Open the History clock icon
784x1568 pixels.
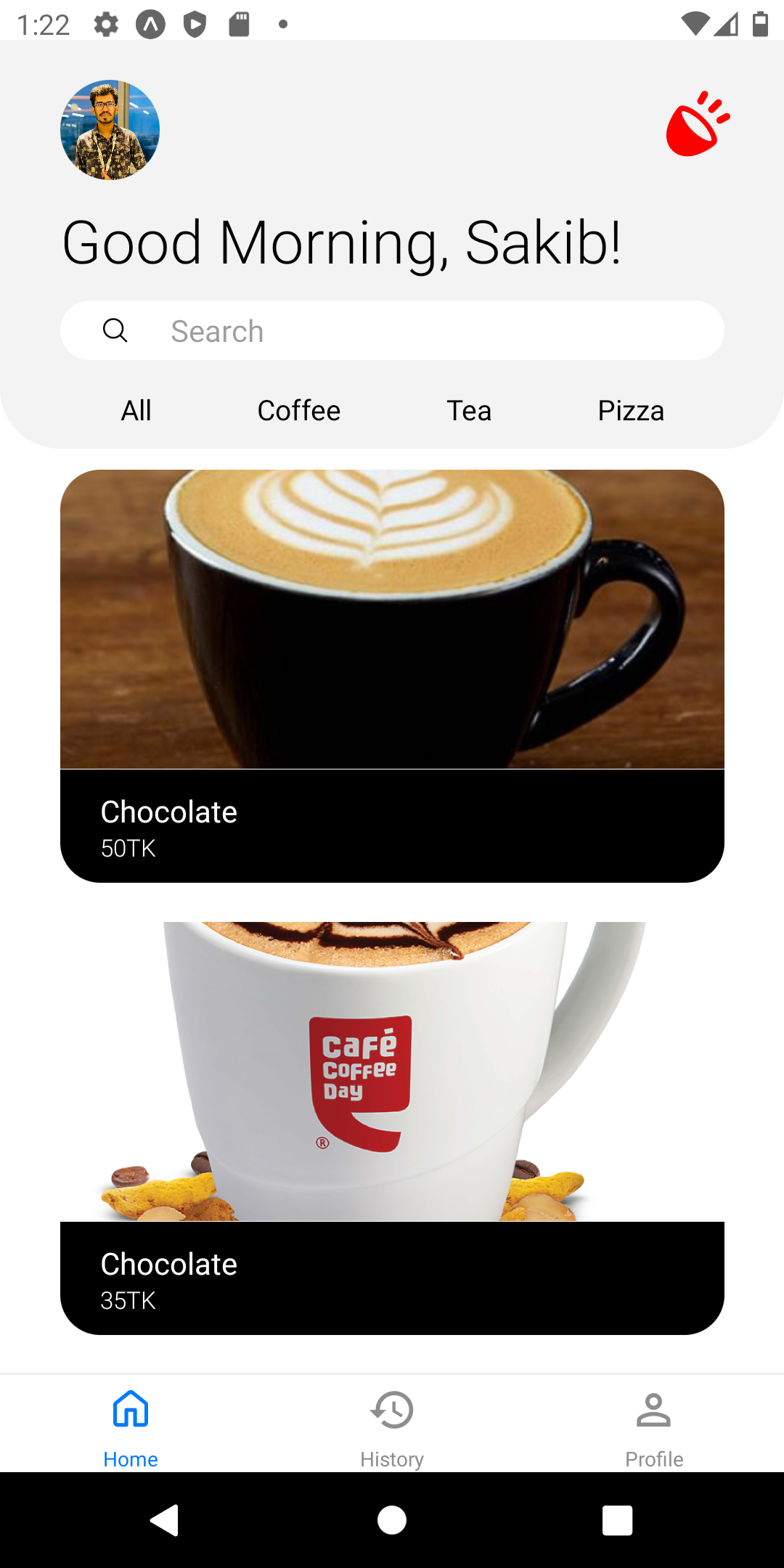(x=392, y=1408)
